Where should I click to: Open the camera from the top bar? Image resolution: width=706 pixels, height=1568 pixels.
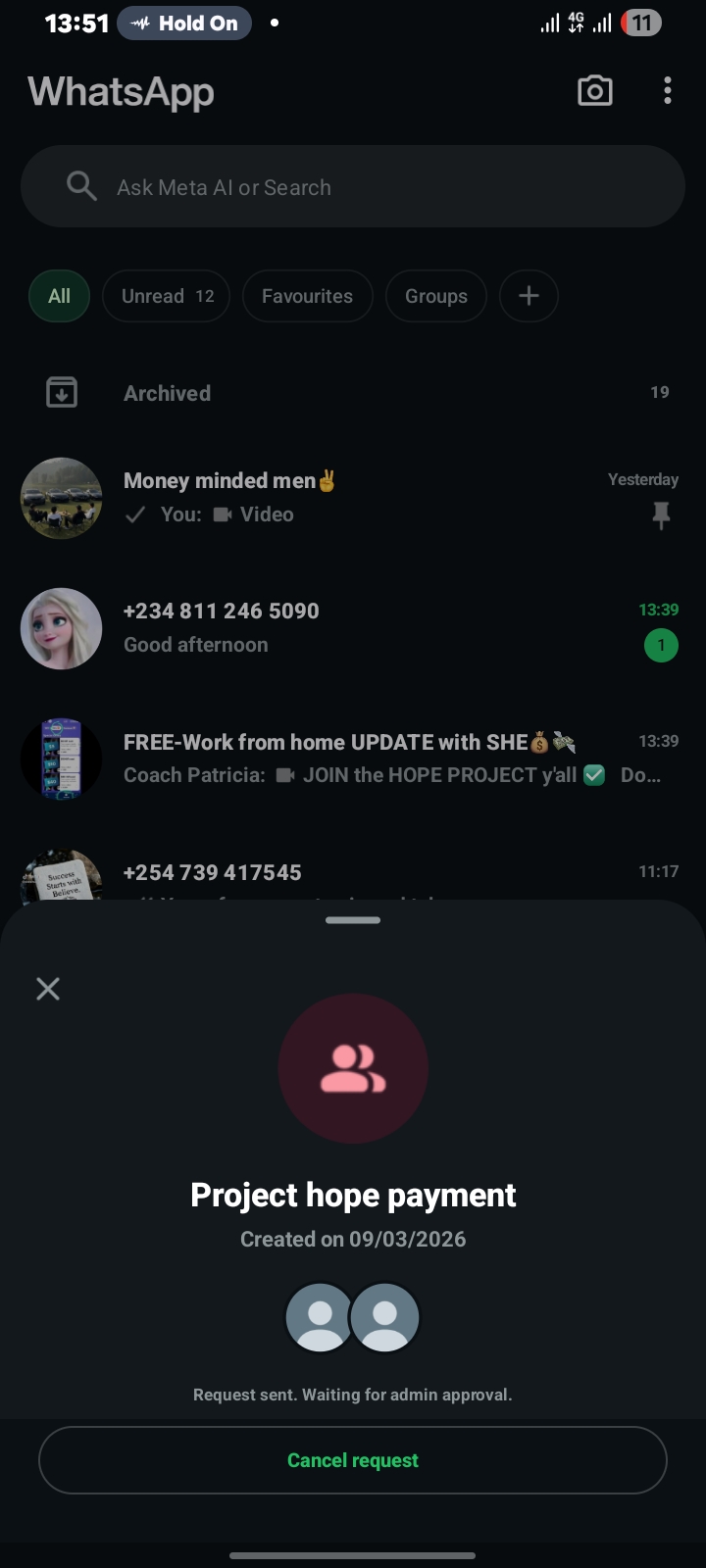point(594,91)
